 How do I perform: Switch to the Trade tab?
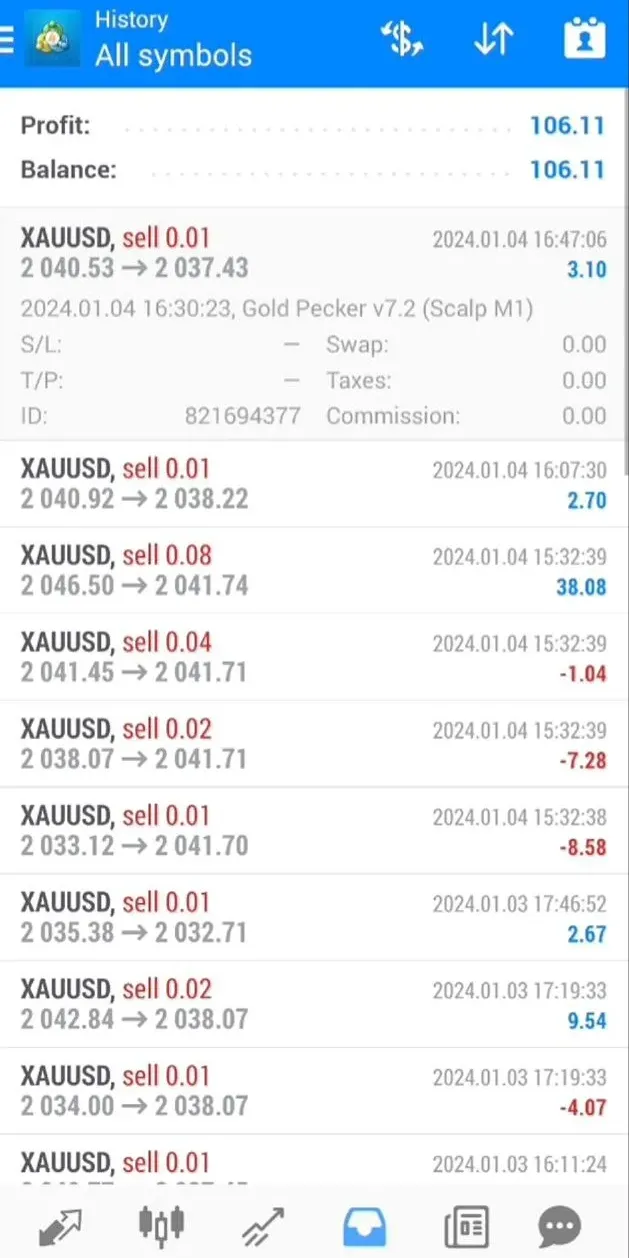(263, 1223)
